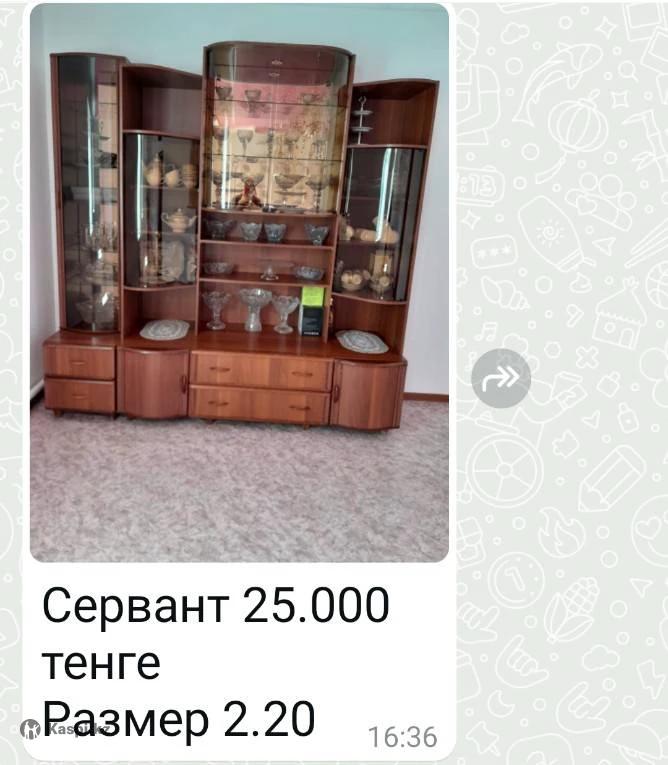668x765 pixels.
Task: Forward the Сервант message using arrow icon
Action: (500, 378)
